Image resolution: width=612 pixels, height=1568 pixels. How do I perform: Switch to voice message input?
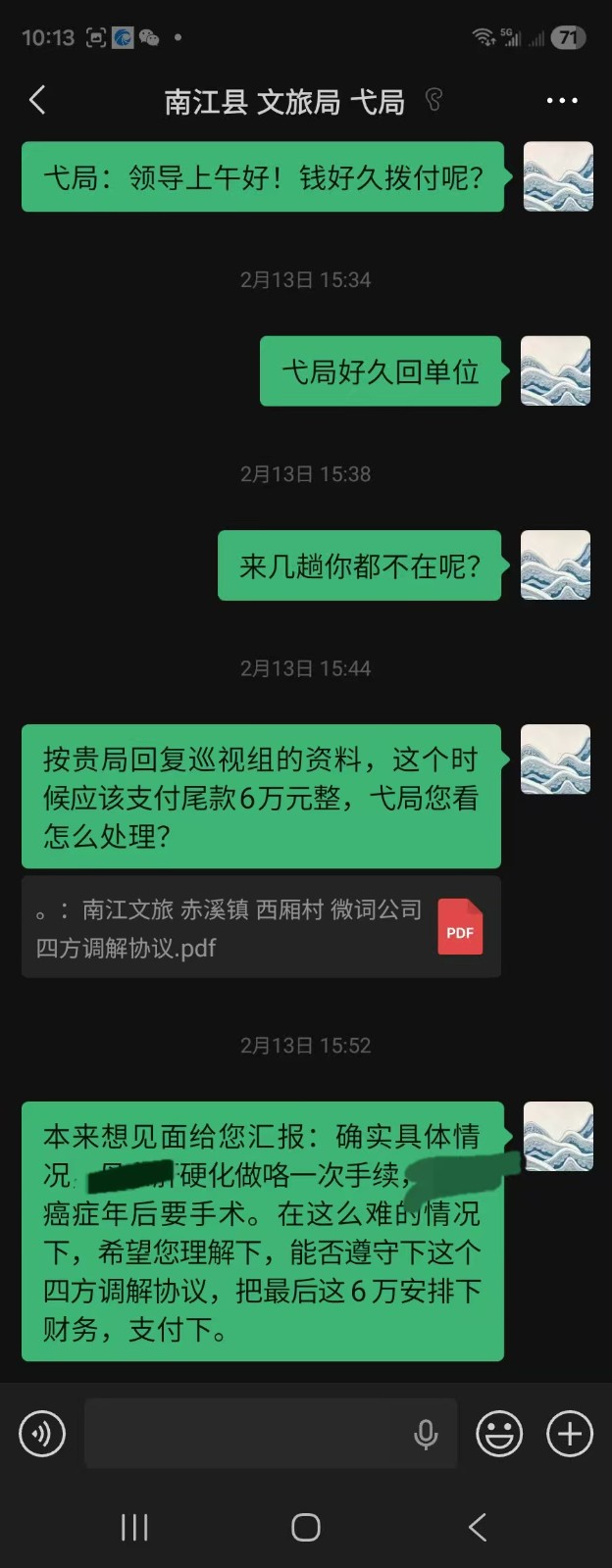click(42, 1434)
